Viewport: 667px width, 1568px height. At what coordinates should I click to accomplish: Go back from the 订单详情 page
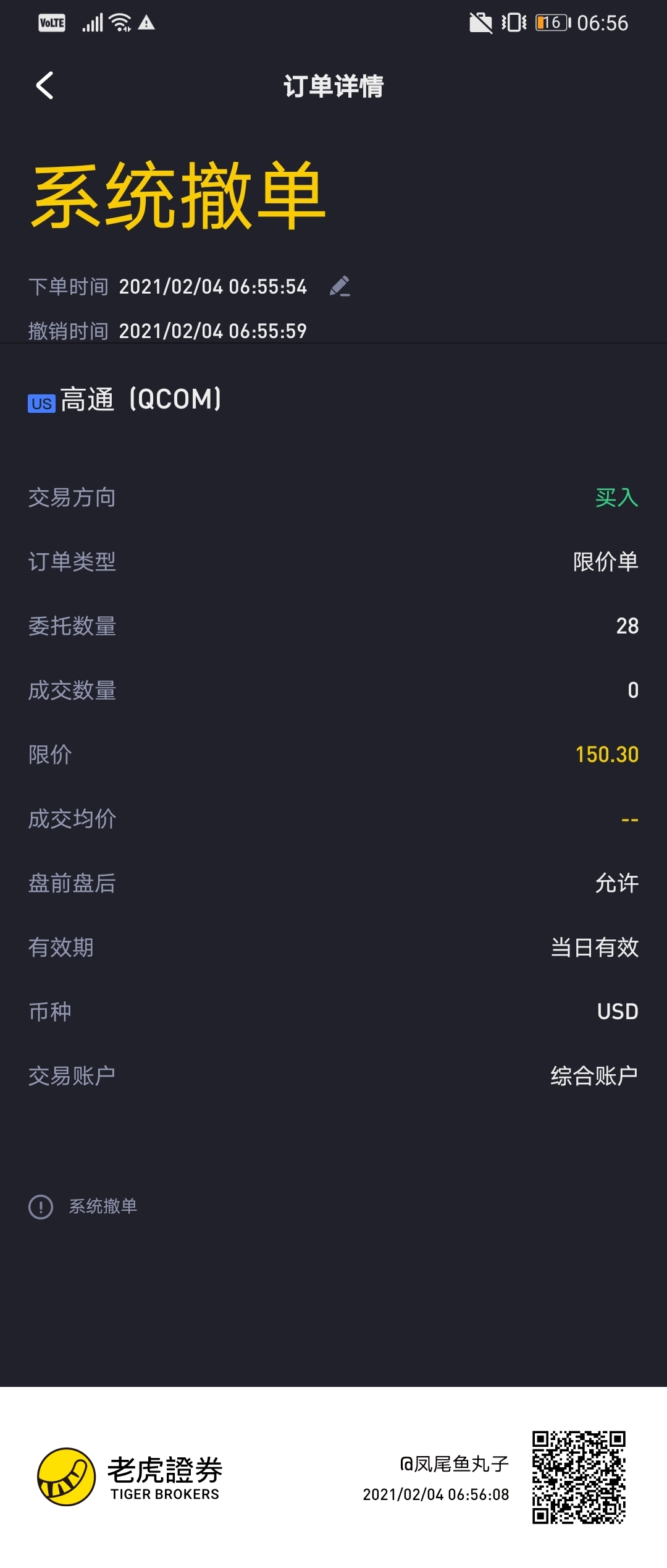pyautogui.click(x=44, y=85)
